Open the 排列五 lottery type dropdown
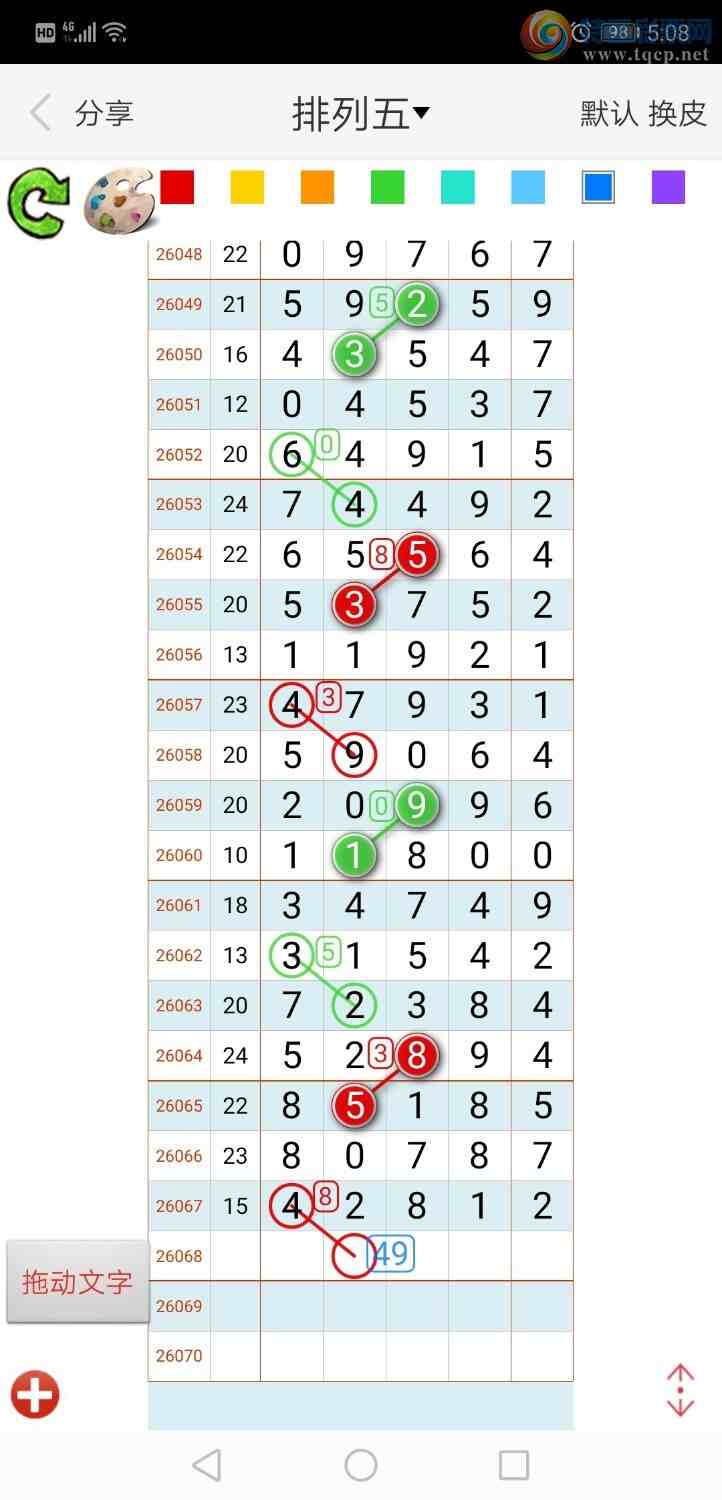The height and width of the screenshot is (1500, 722). 361,114
